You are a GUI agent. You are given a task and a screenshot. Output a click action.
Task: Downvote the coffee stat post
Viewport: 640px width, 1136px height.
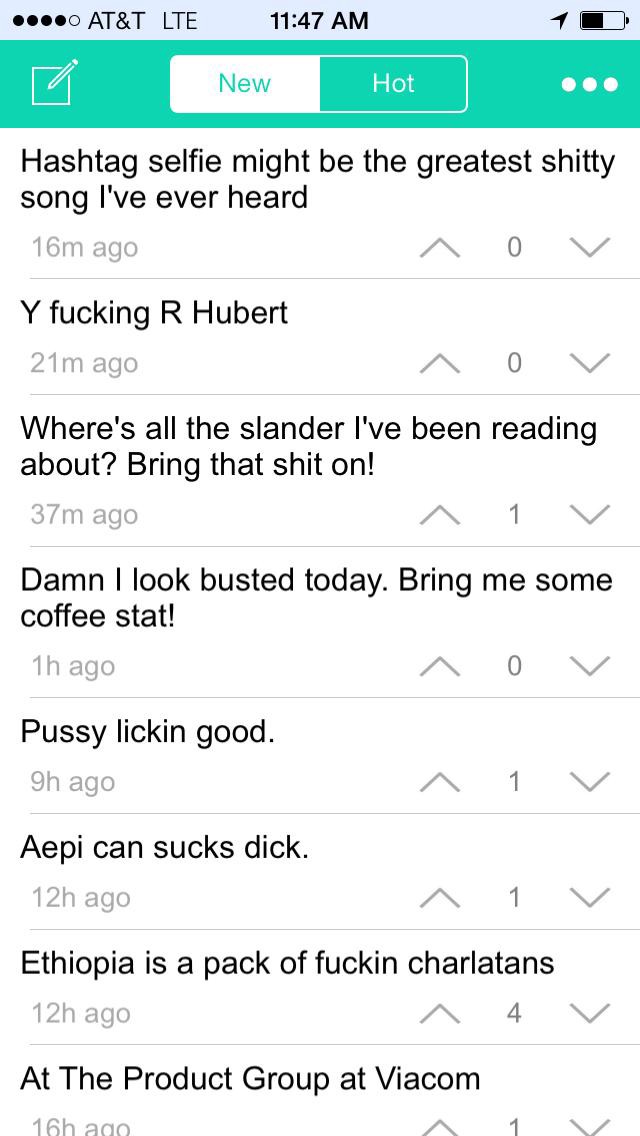(x=590, y=667)
